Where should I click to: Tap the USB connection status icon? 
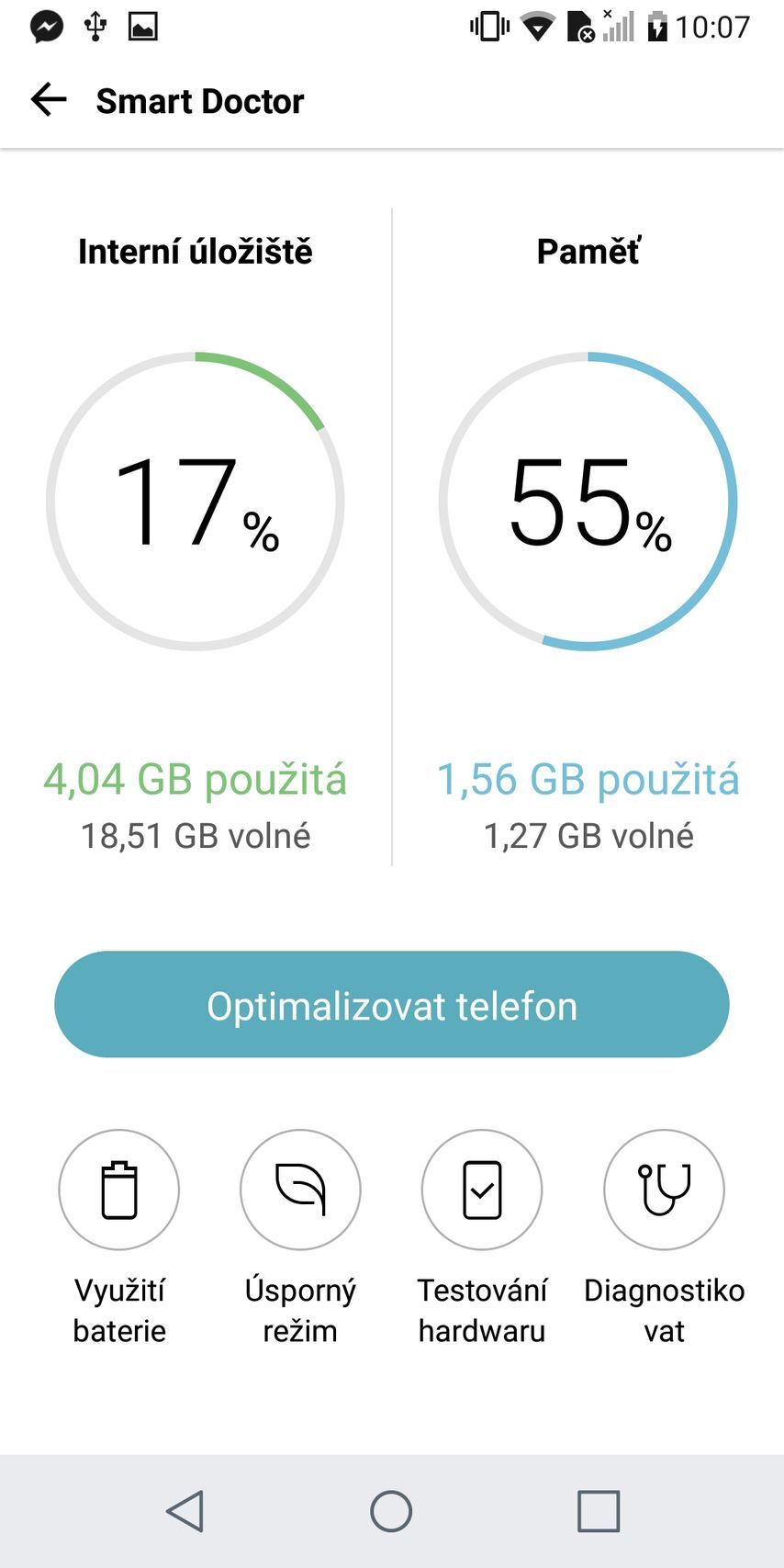(95, 27)
